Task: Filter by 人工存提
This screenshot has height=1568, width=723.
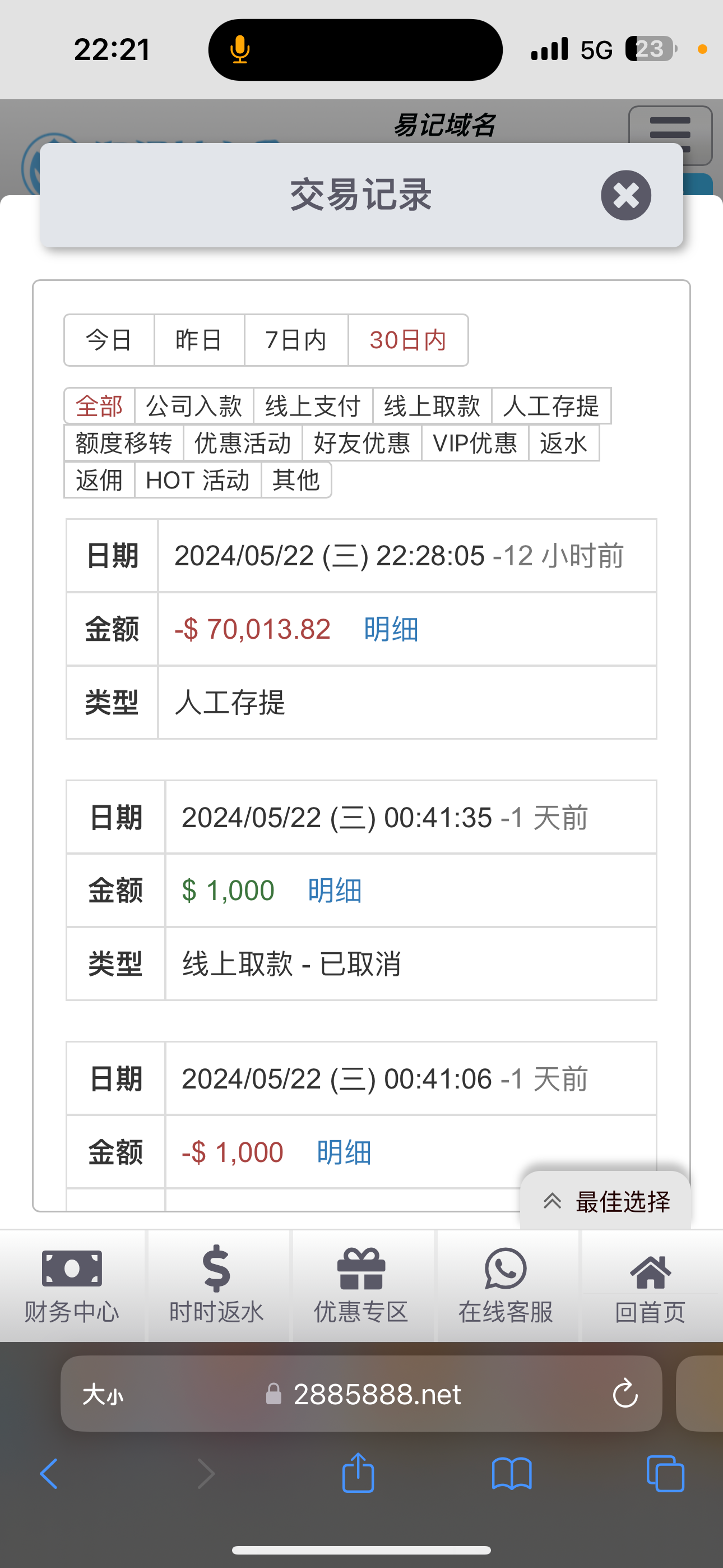Action: click(551, 406)
